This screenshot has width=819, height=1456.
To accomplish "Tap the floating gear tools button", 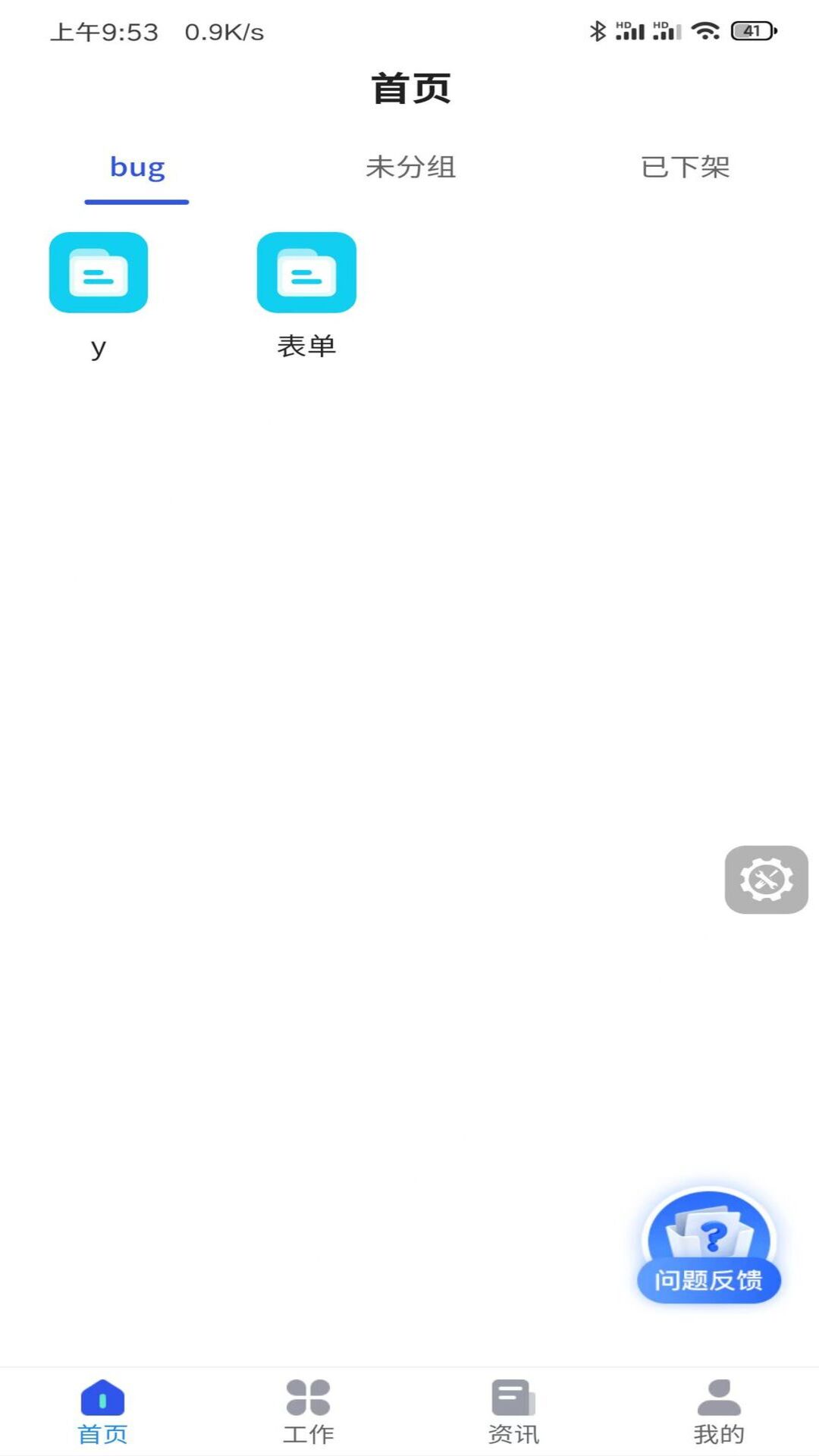I will [766, 880].
